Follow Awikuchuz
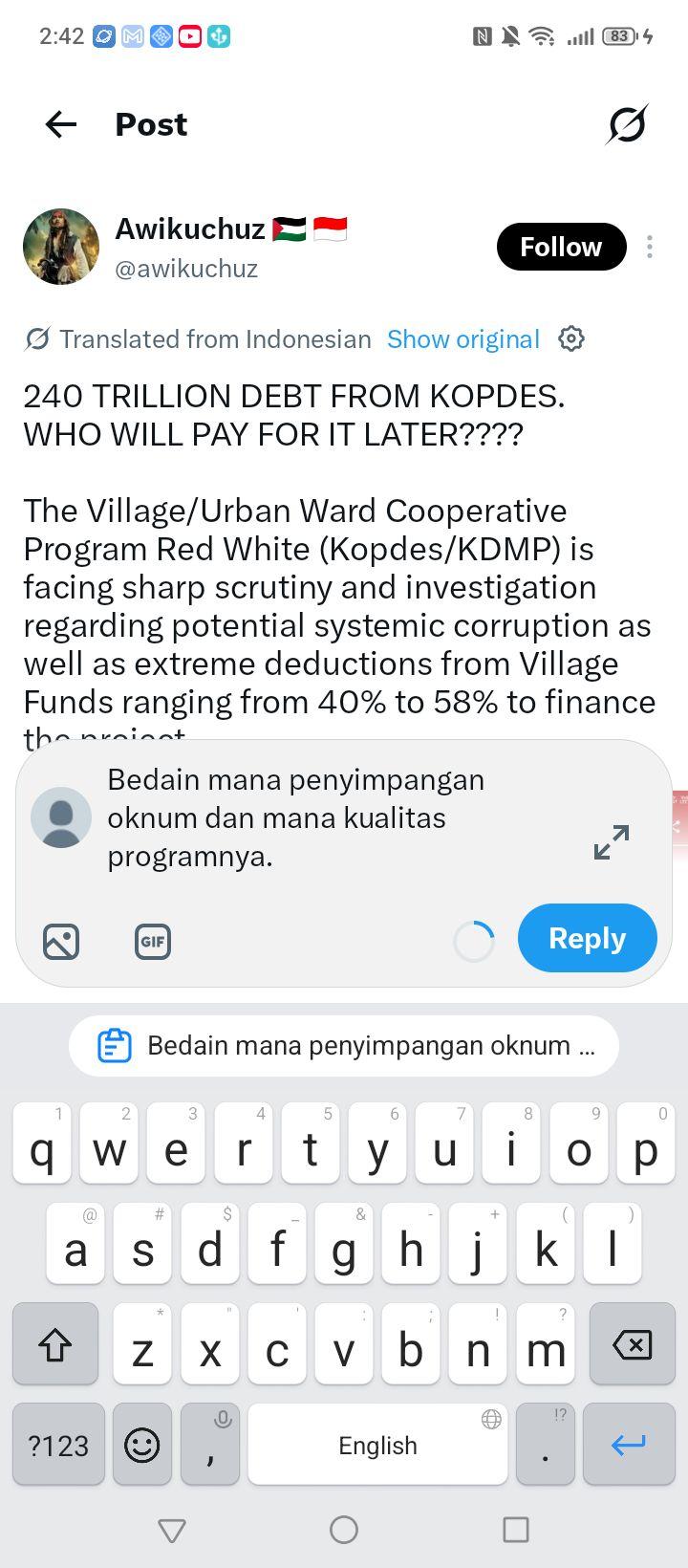The image size is (688, 1568). click(x=561, y=247)
